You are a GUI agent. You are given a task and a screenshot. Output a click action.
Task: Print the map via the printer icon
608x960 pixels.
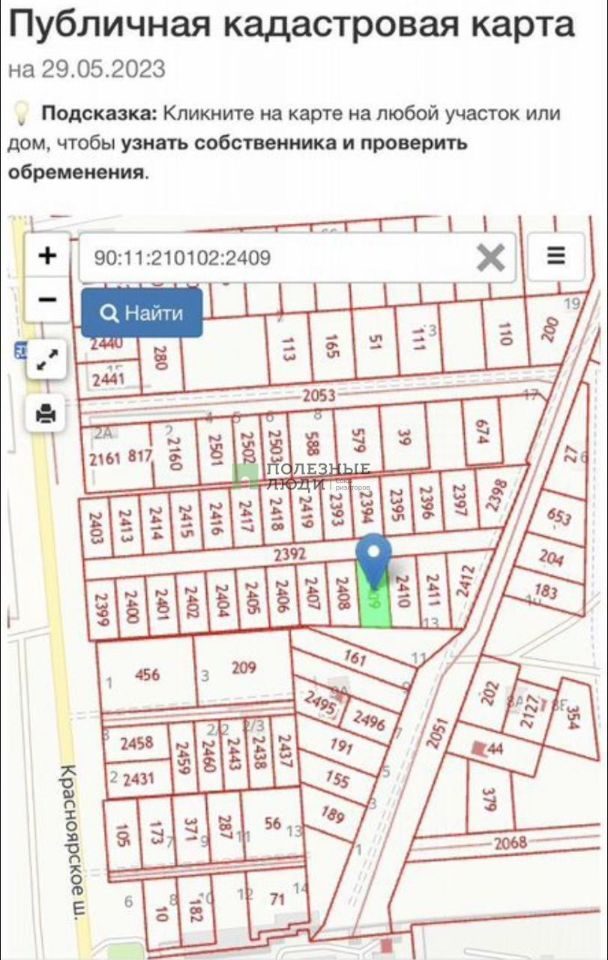(x=46, y=413)
